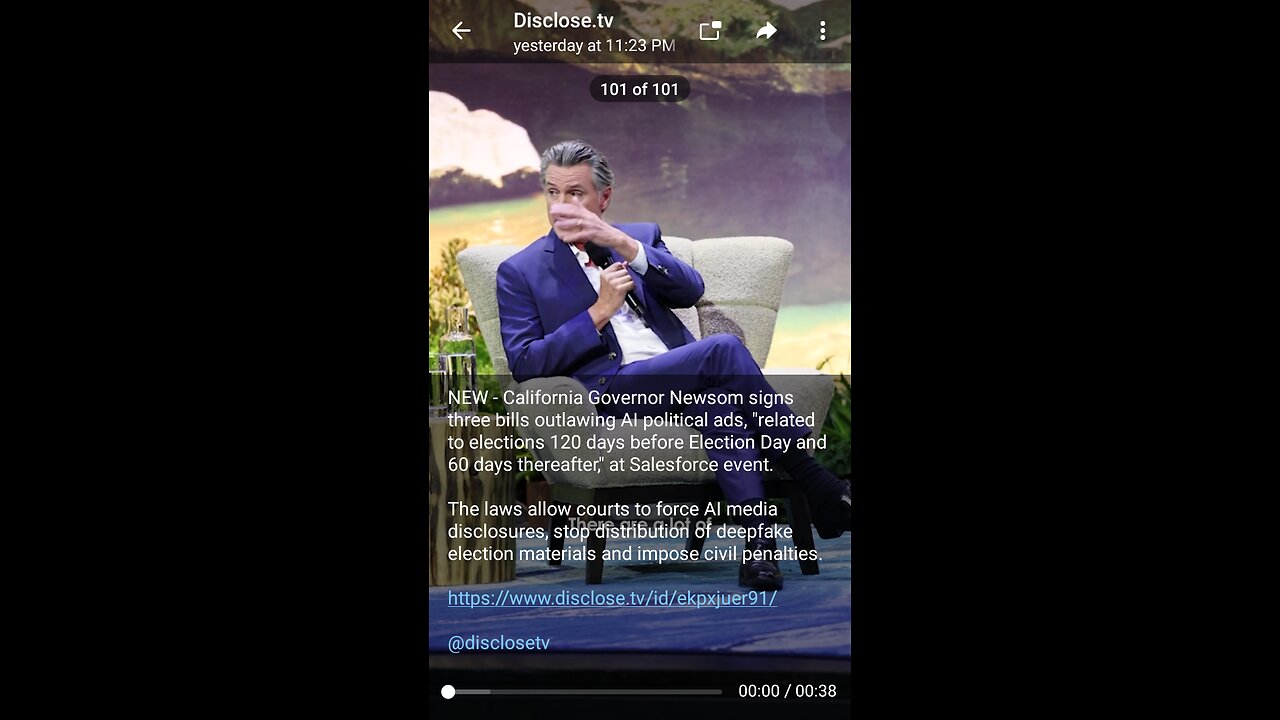Image resolution: width=1280 pixels, height=720 pixels.
Task: Go back using the arrow
Action: [x=461, y=31]
